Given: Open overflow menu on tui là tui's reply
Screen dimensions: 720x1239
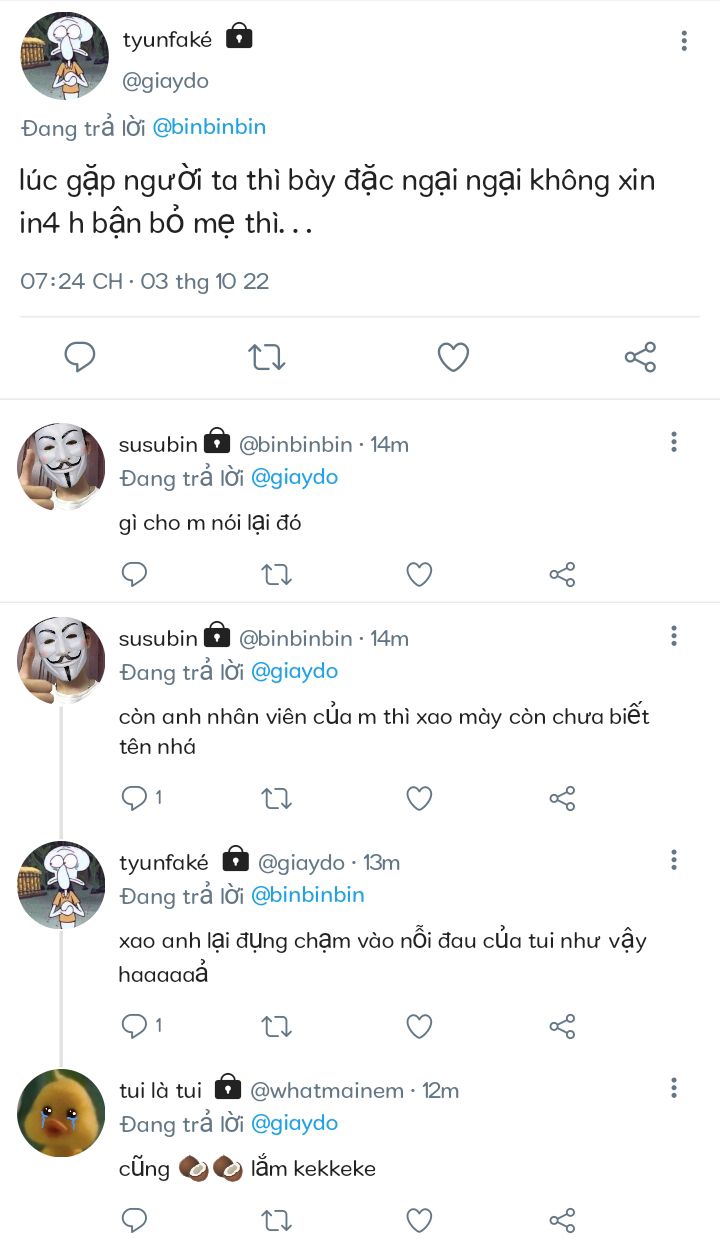Looking at the screenshot, I should [x=674, y=1088].
